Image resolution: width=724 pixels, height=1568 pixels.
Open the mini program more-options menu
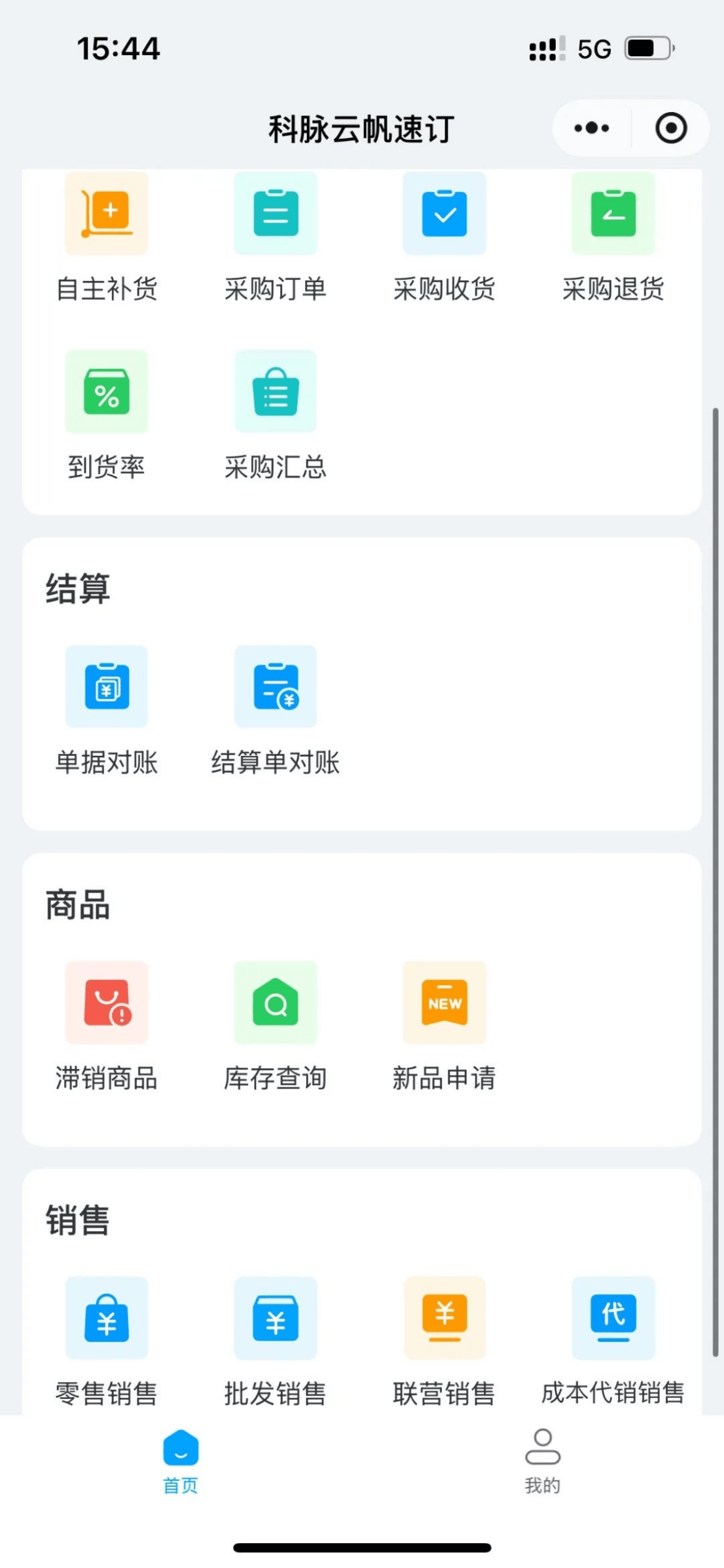tap(592, 128)
